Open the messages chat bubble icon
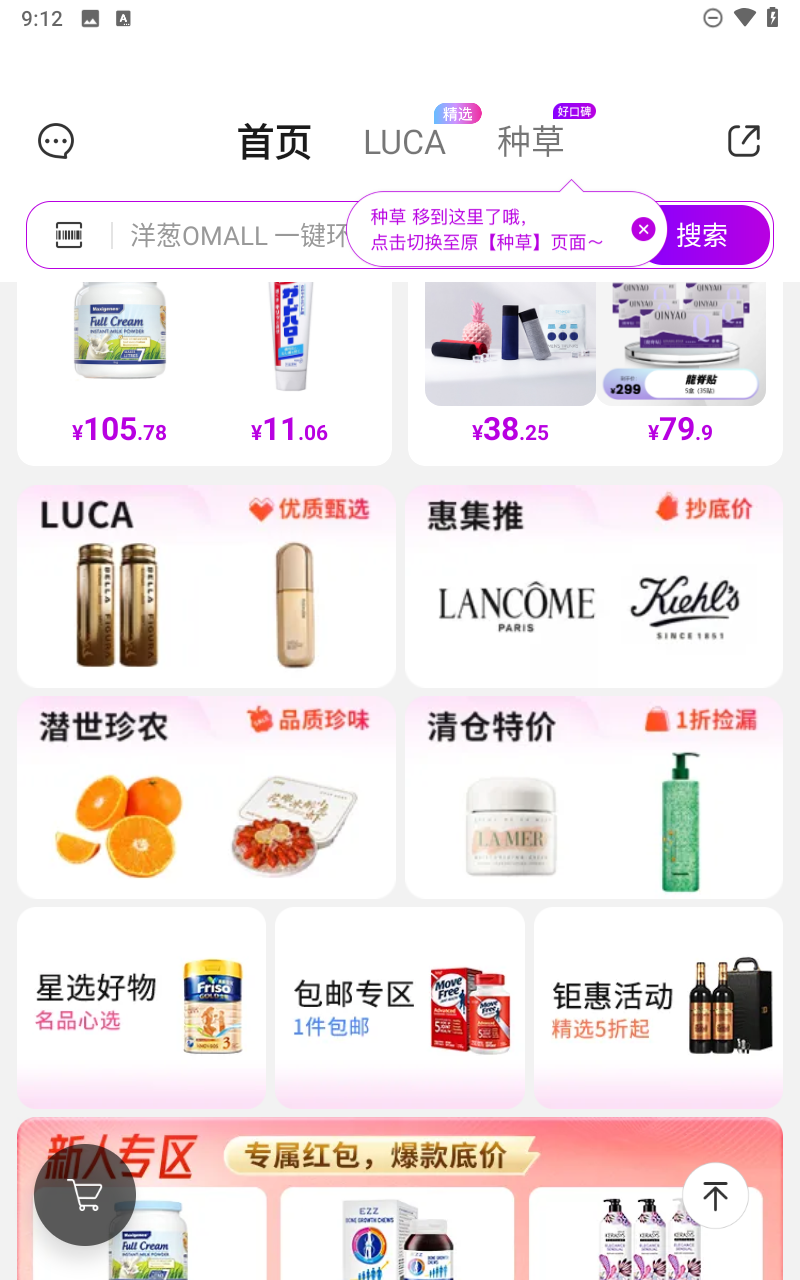 [x=56, y=141]
